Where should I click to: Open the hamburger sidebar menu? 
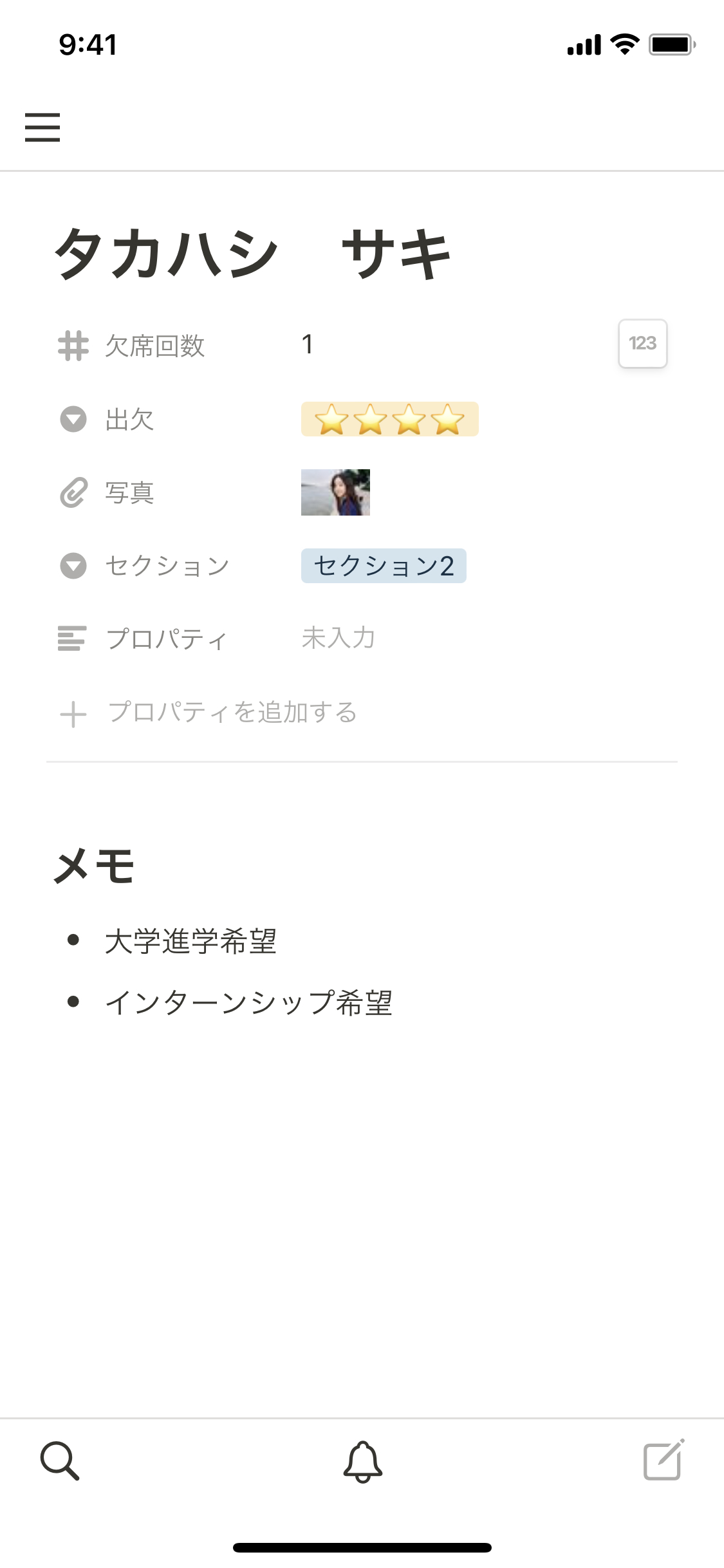(42, 127)
